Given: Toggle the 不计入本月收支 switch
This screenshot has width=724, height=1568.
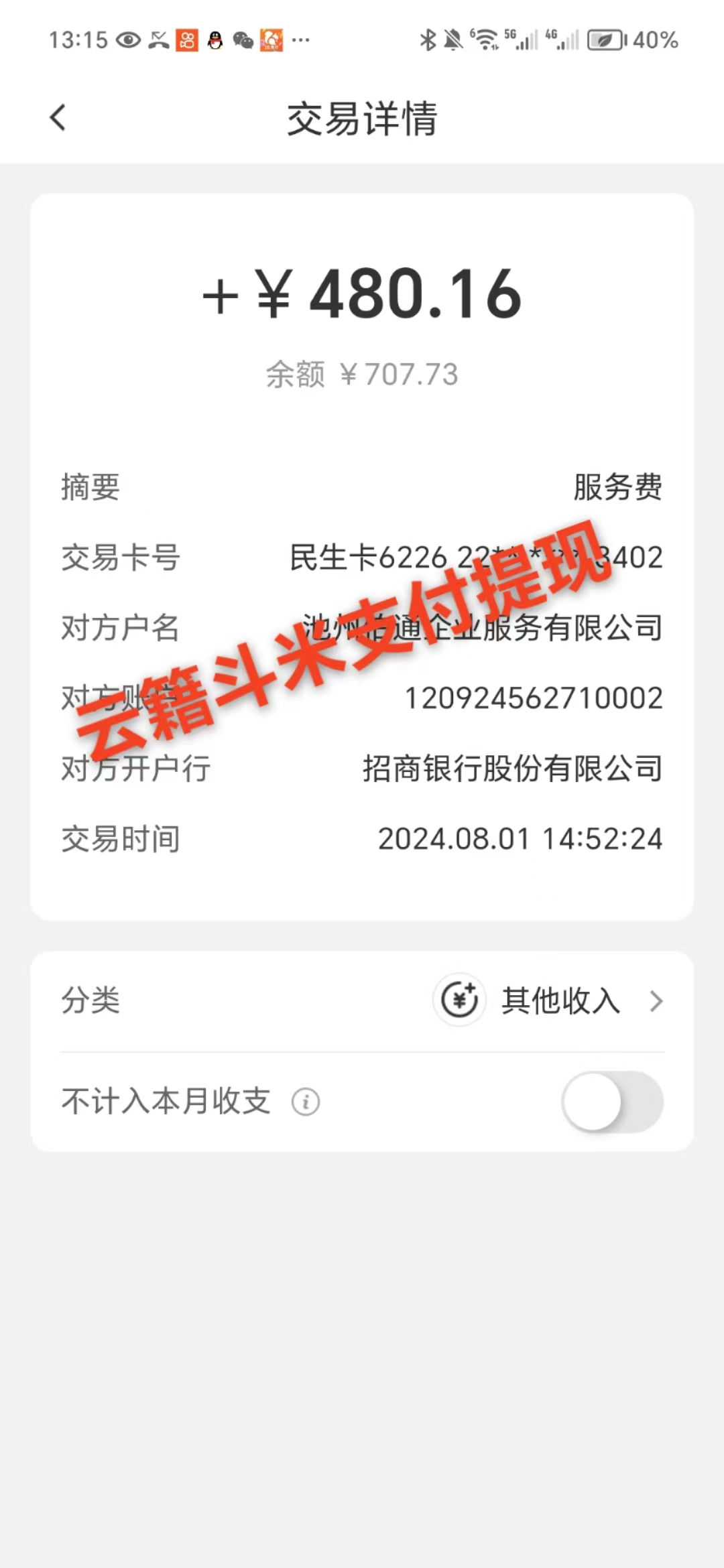Looking at the screenshot, I should point(612,1102).
